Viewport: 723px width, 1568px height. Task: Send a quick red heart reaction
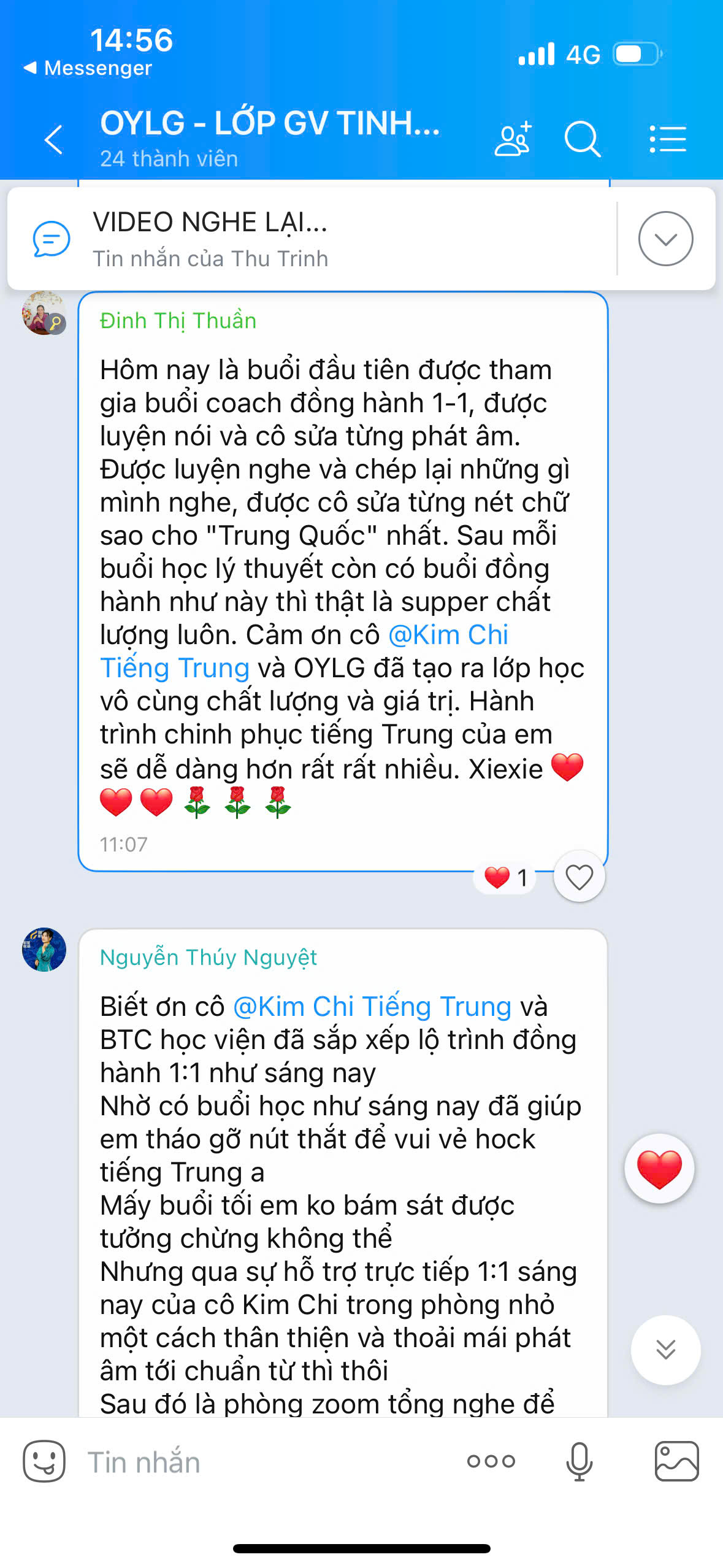click(659, 1169)
